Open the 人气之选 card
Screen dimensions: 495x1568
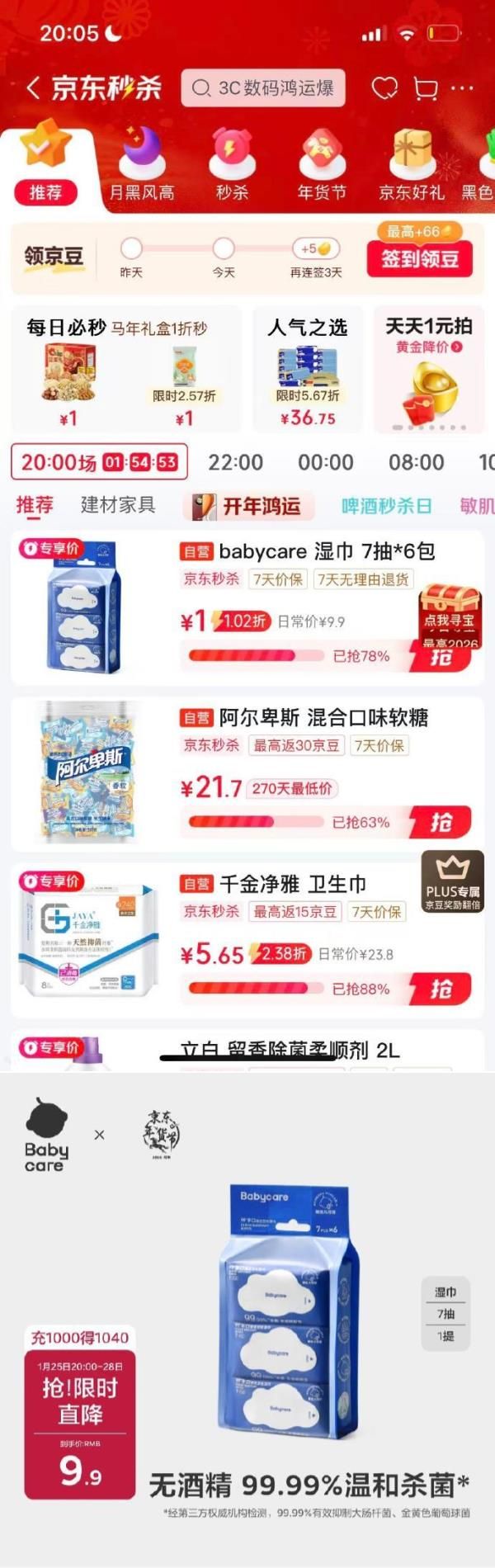(x=308, y=370)
